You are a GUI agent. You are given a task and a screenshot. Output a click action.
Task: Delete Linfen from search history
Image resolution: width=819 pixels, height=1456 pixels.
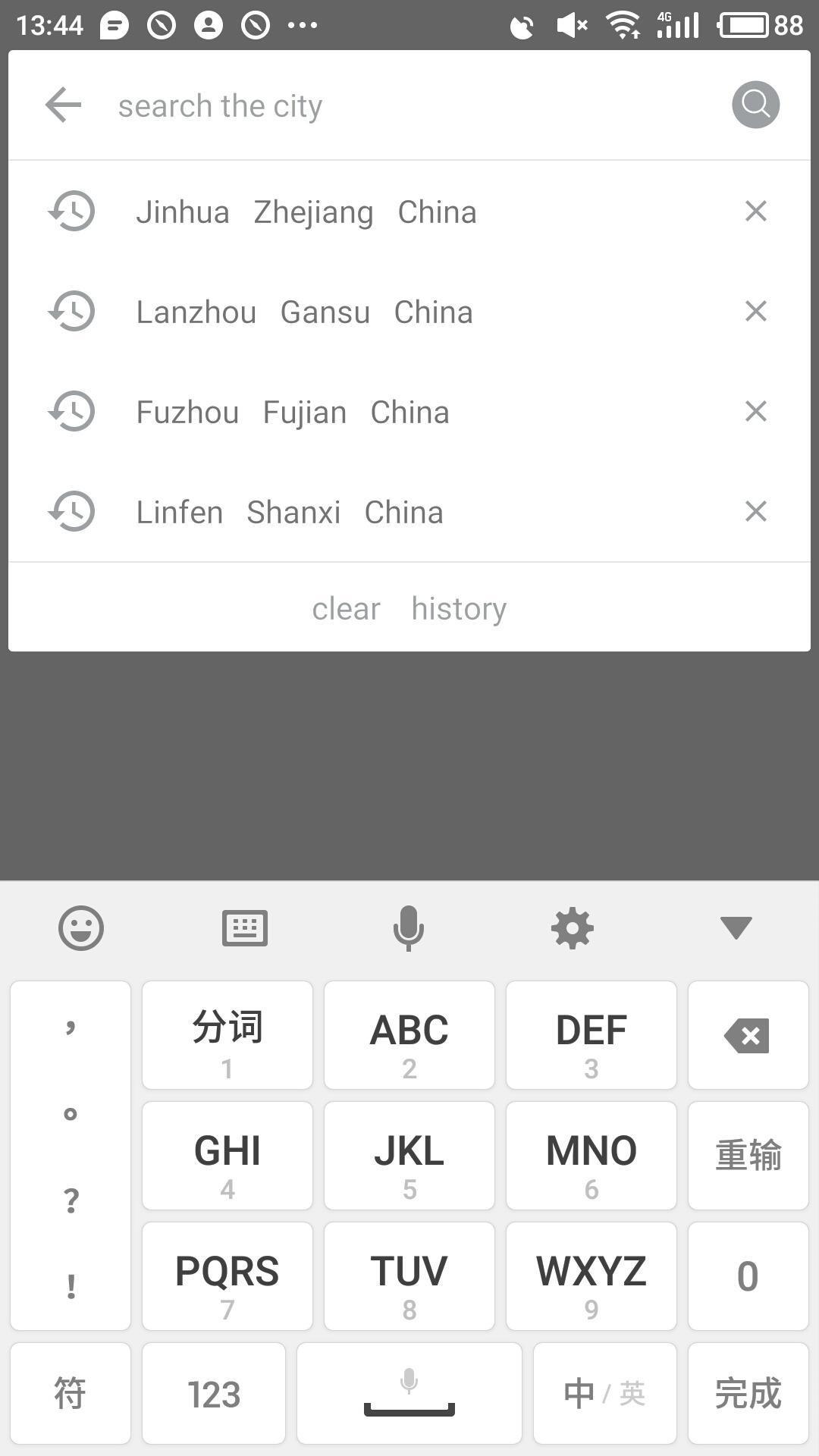coord(755,512)
